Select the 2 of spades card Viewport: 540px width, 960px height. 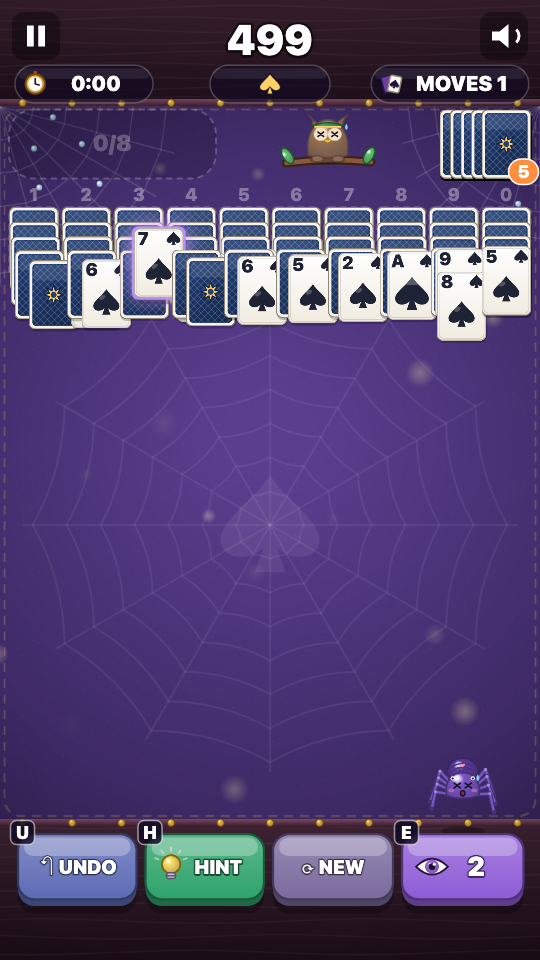click(361, 287)
